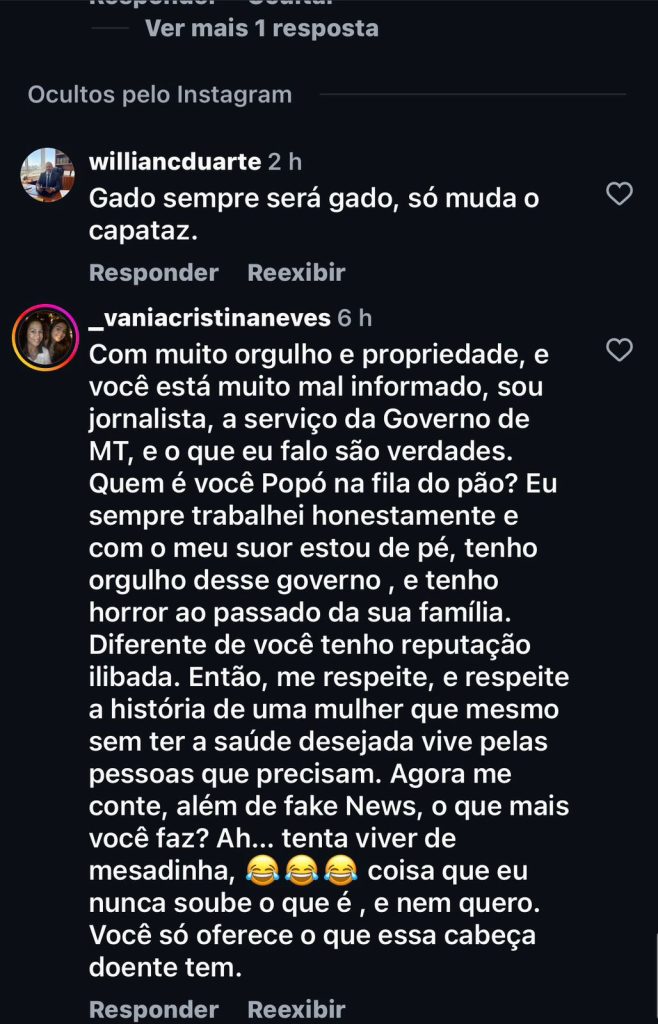This screenshot has height=1024, width=658.
Task: Open _vaniacristinaneves story avatar
Action: 46,339
